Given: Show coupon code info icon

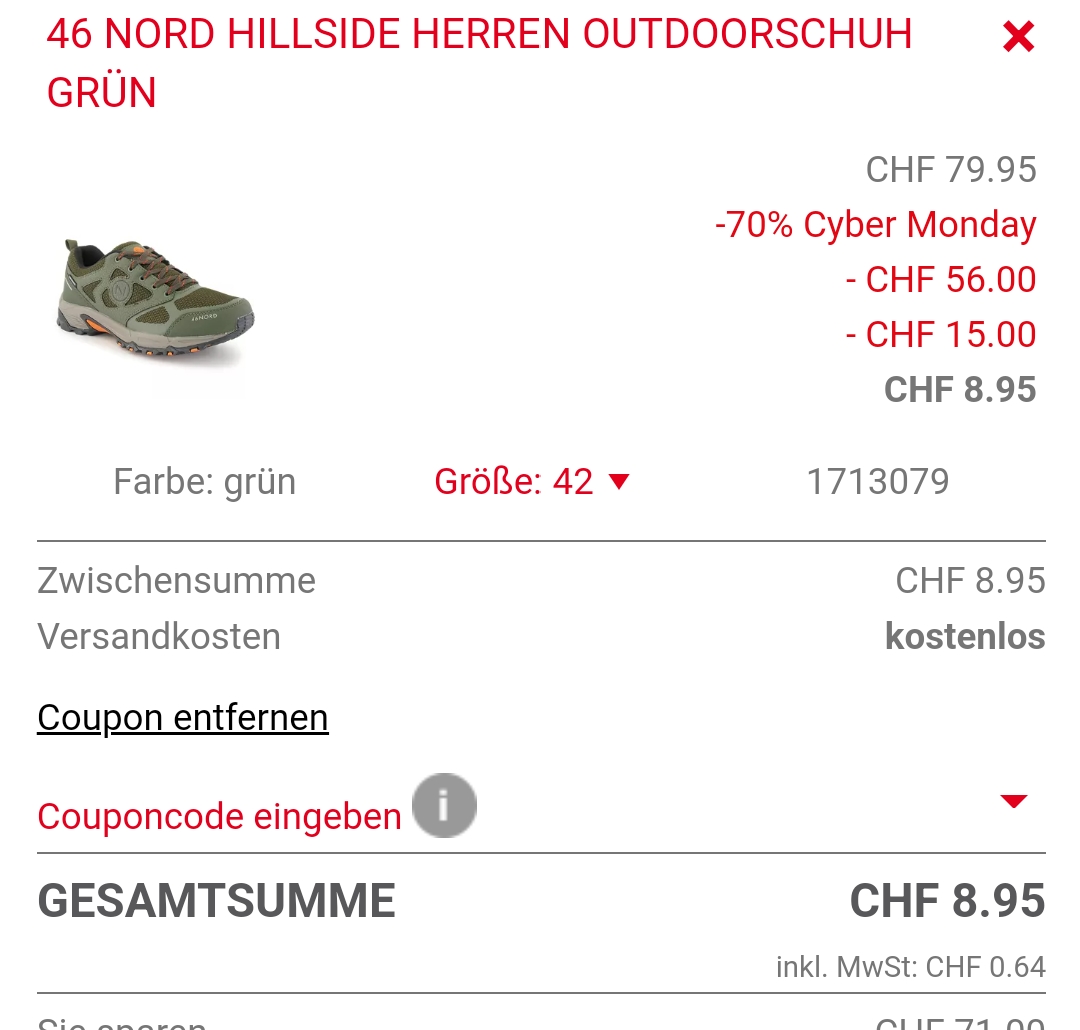Looking at the screenshot, I should (444, 805).
